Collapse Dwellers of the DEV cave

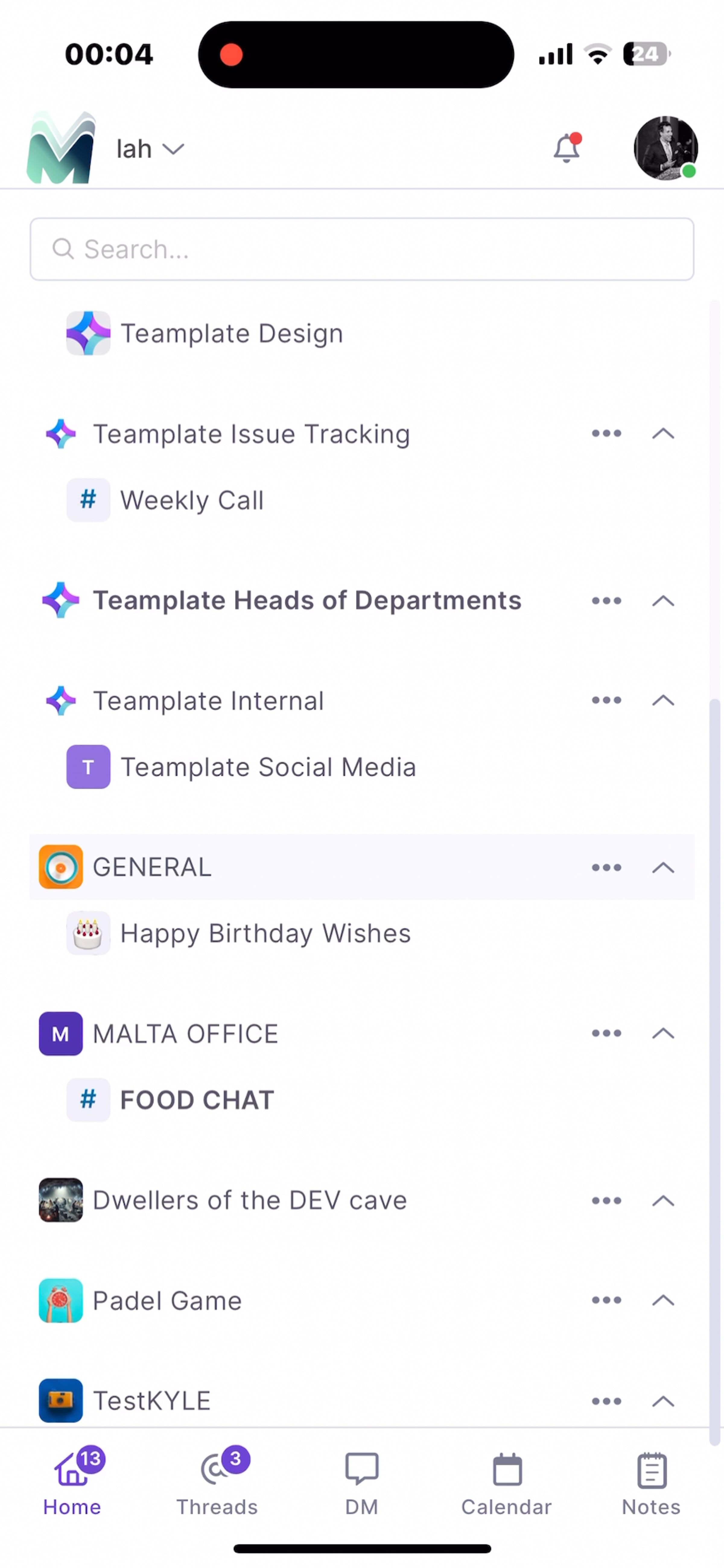click(x=663, y=1201)
